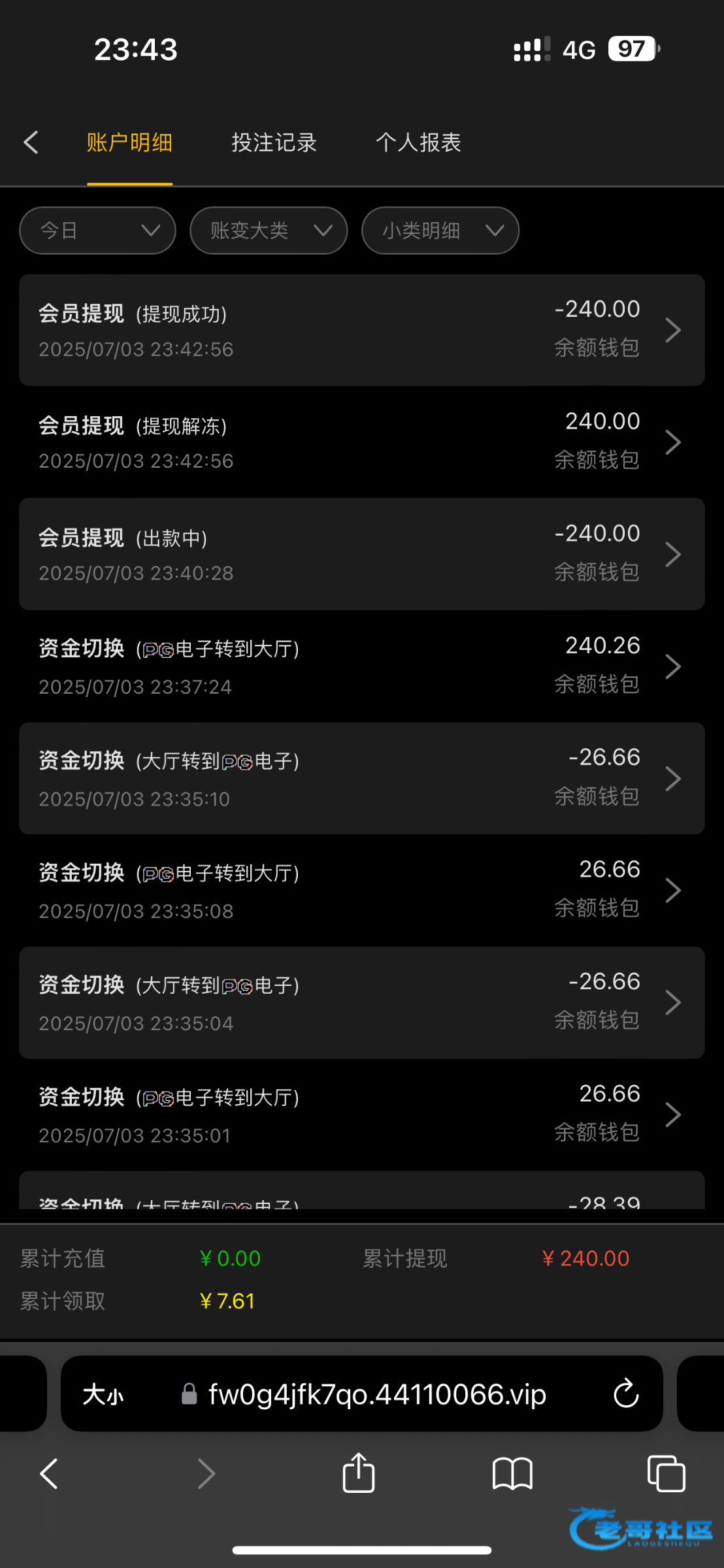Show all open browser tabs
The height and width of the screenshot is (1568, 724).
[666, 1475]
